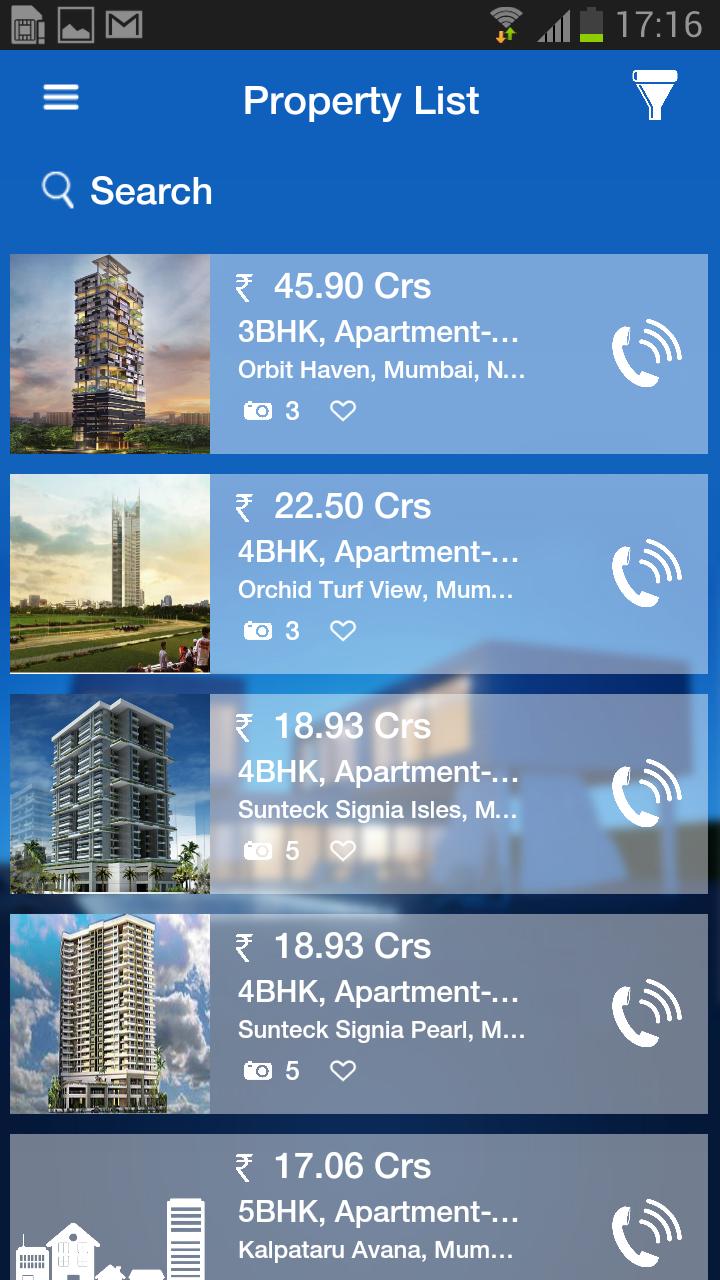Favorite the Orchid Turf View listing

(x=342, y=631)
